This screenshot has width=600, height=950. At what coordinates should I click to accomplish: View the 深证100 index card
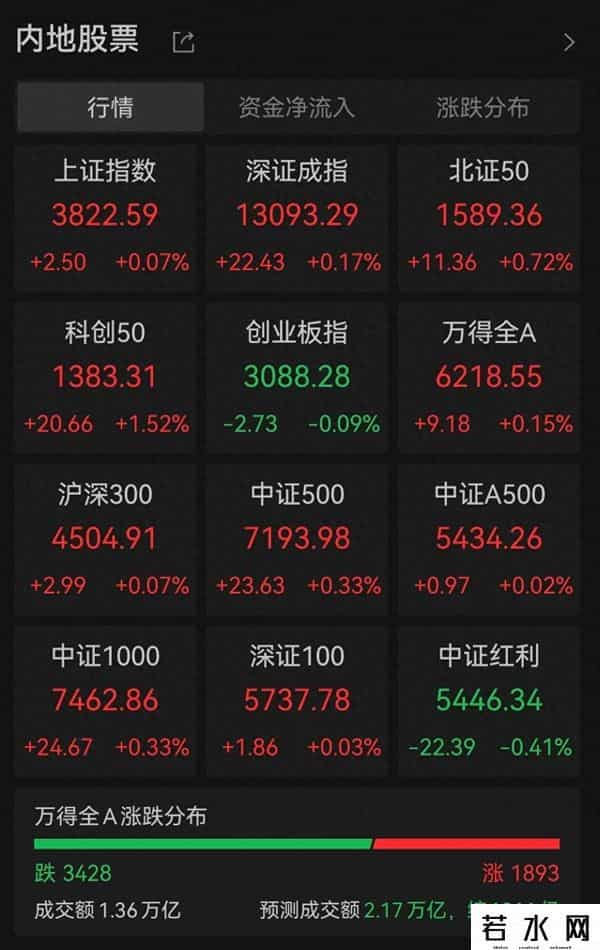[x=298, y=702]
